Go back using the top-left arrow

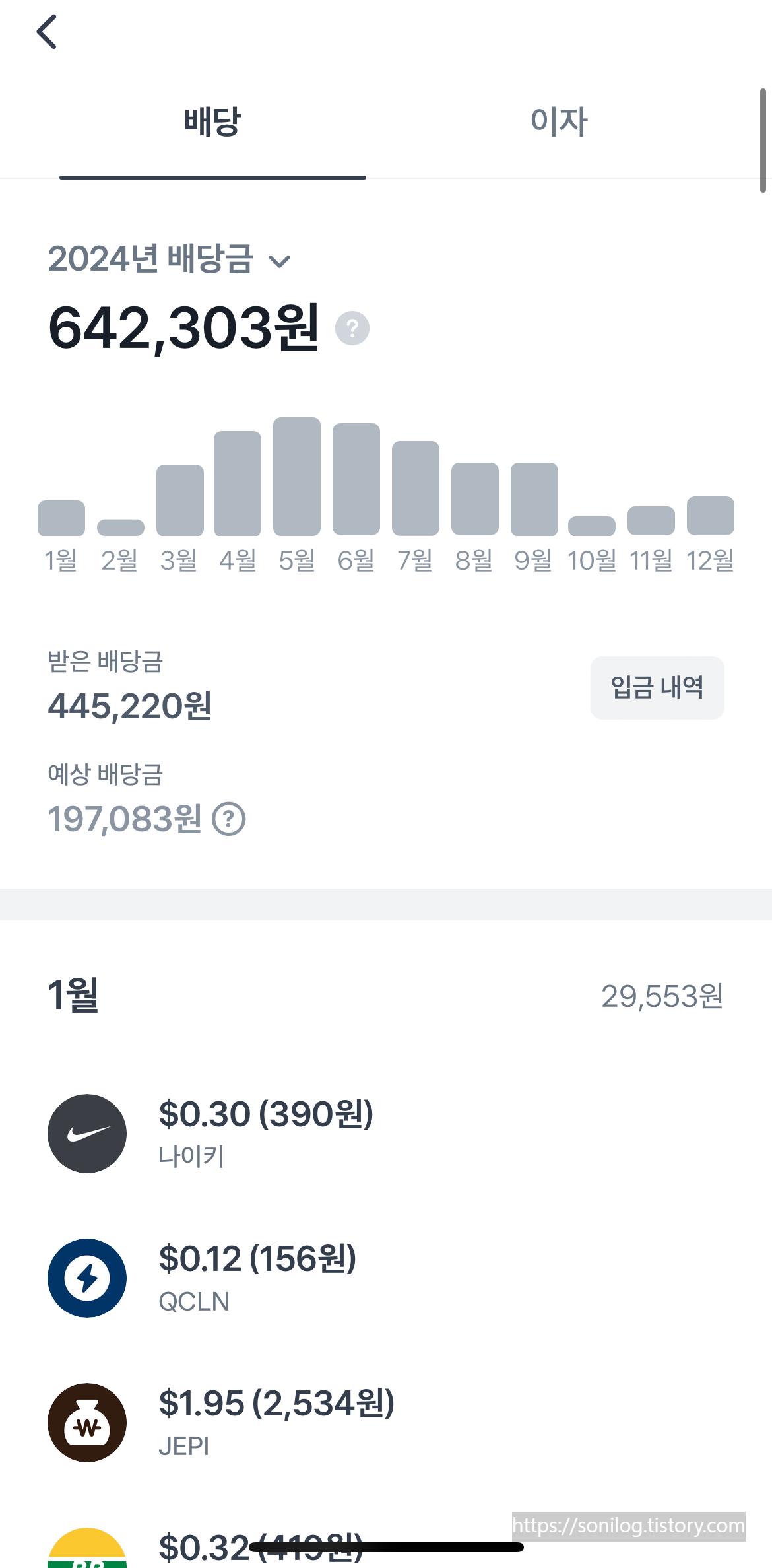pyautogui.click(x=47, y=32)
